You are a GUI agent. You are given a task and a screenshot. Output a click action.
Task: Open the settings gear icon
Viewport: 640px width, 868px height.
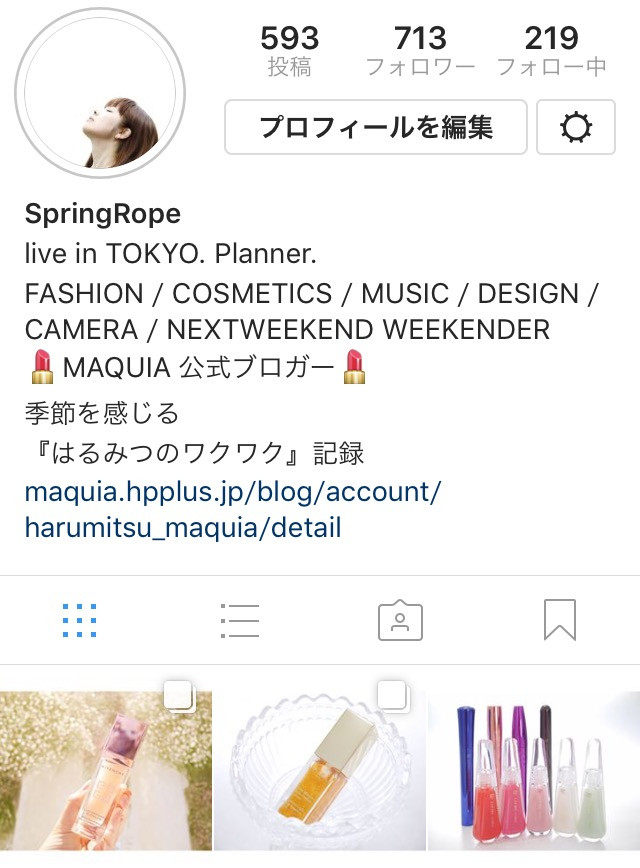[x=576, y=127]
